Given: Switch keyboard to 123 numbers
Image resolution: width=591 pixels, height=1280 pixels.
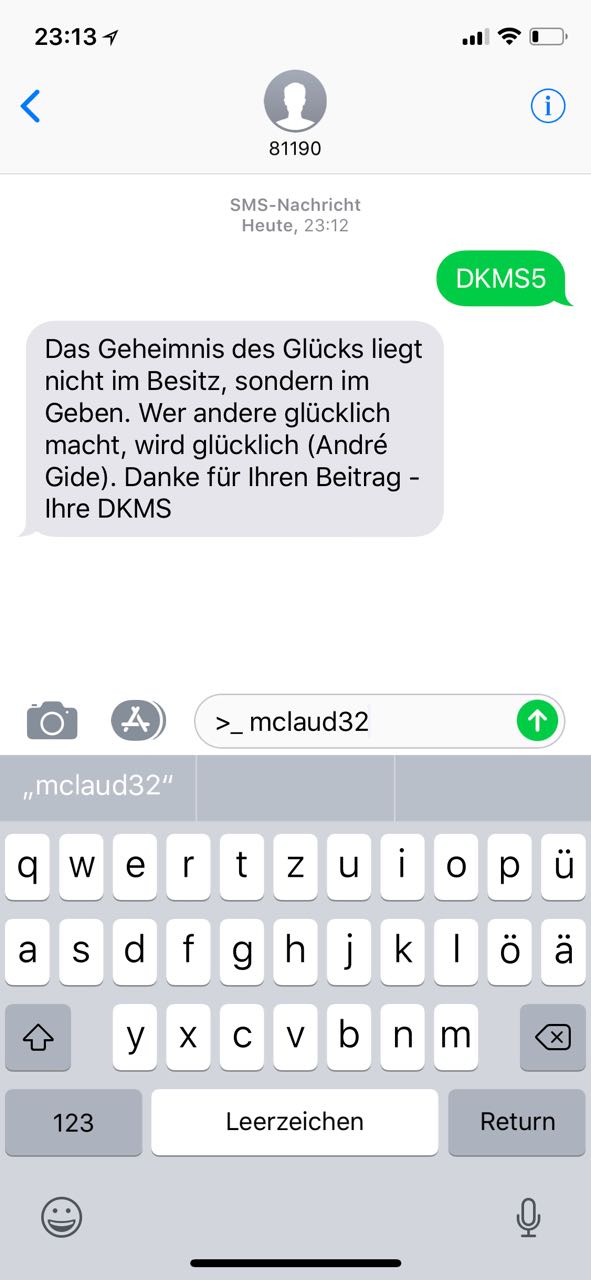Looking at the screenshot, I should [x=73, y=1122].
